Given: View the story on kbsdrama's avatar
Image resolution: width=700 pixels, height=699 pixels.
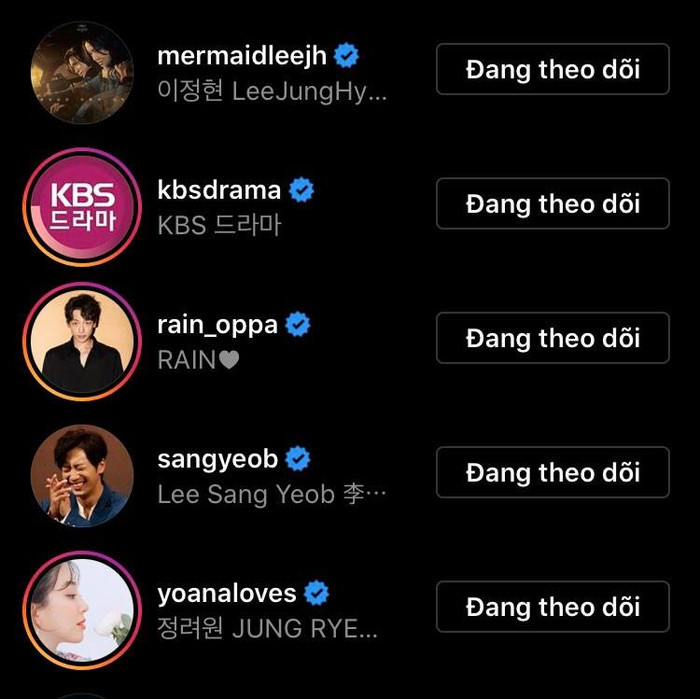Looking at the screenshot, I should click(x=82, y=204).
